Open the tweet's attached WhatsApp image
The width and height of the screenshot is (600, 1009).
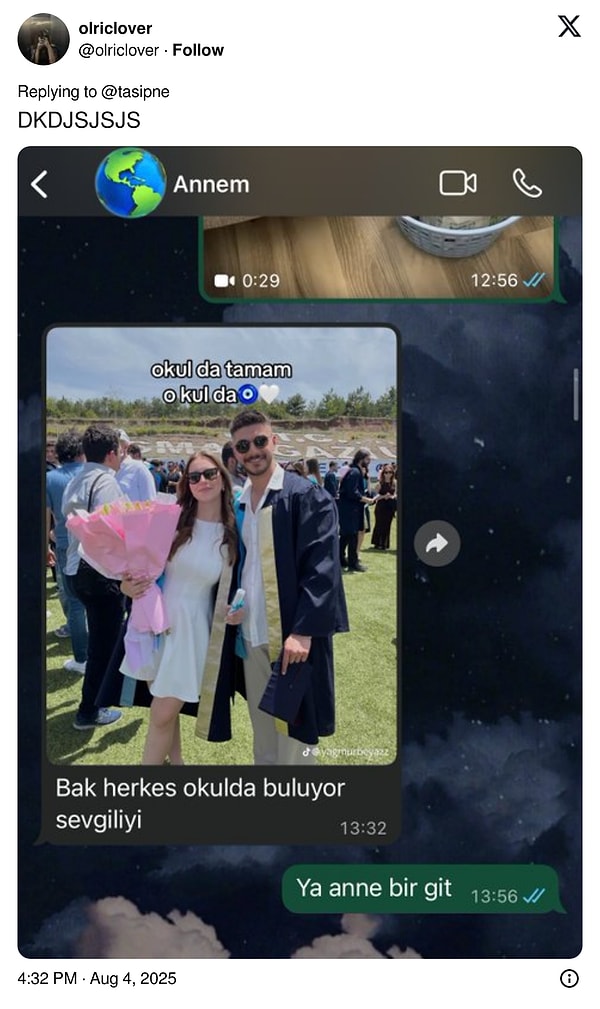pos(300,552)
